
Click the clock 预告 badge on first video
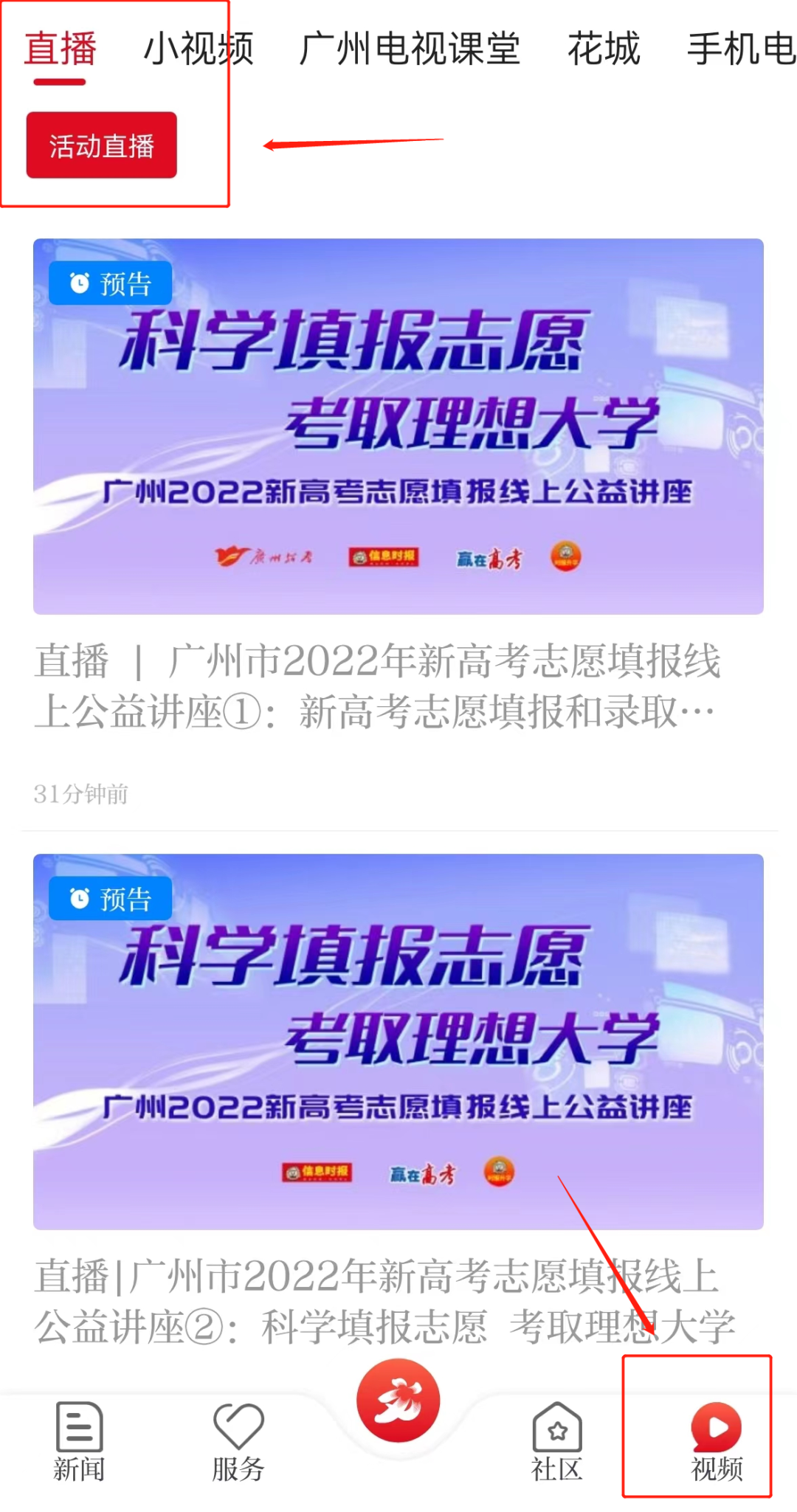pyautogui.click(x=109, y=282)
